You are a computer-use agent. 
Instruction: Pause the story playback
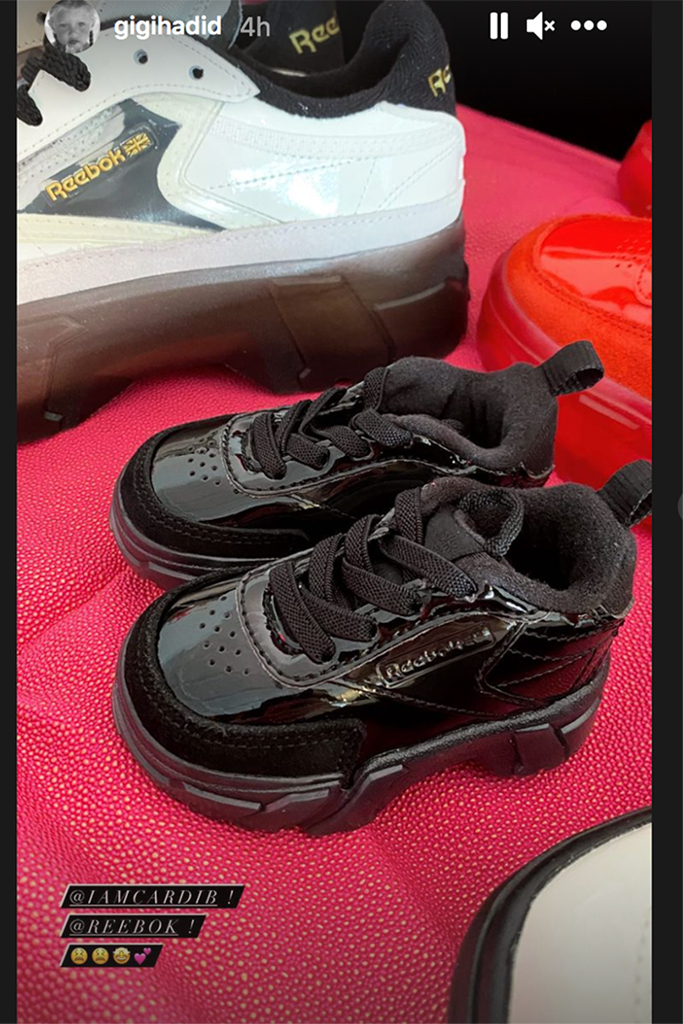(498, 27)
